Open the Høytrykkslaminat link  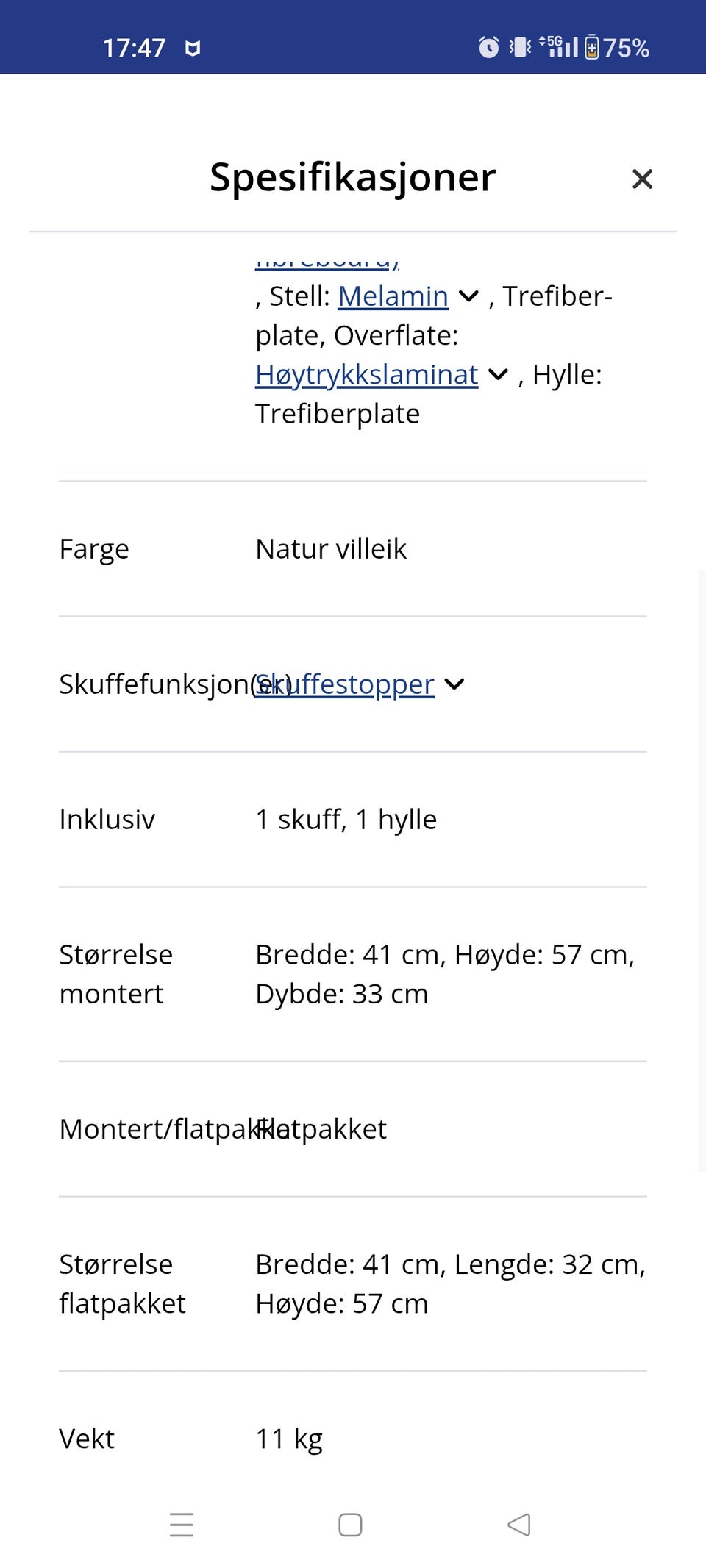(366, 375)
